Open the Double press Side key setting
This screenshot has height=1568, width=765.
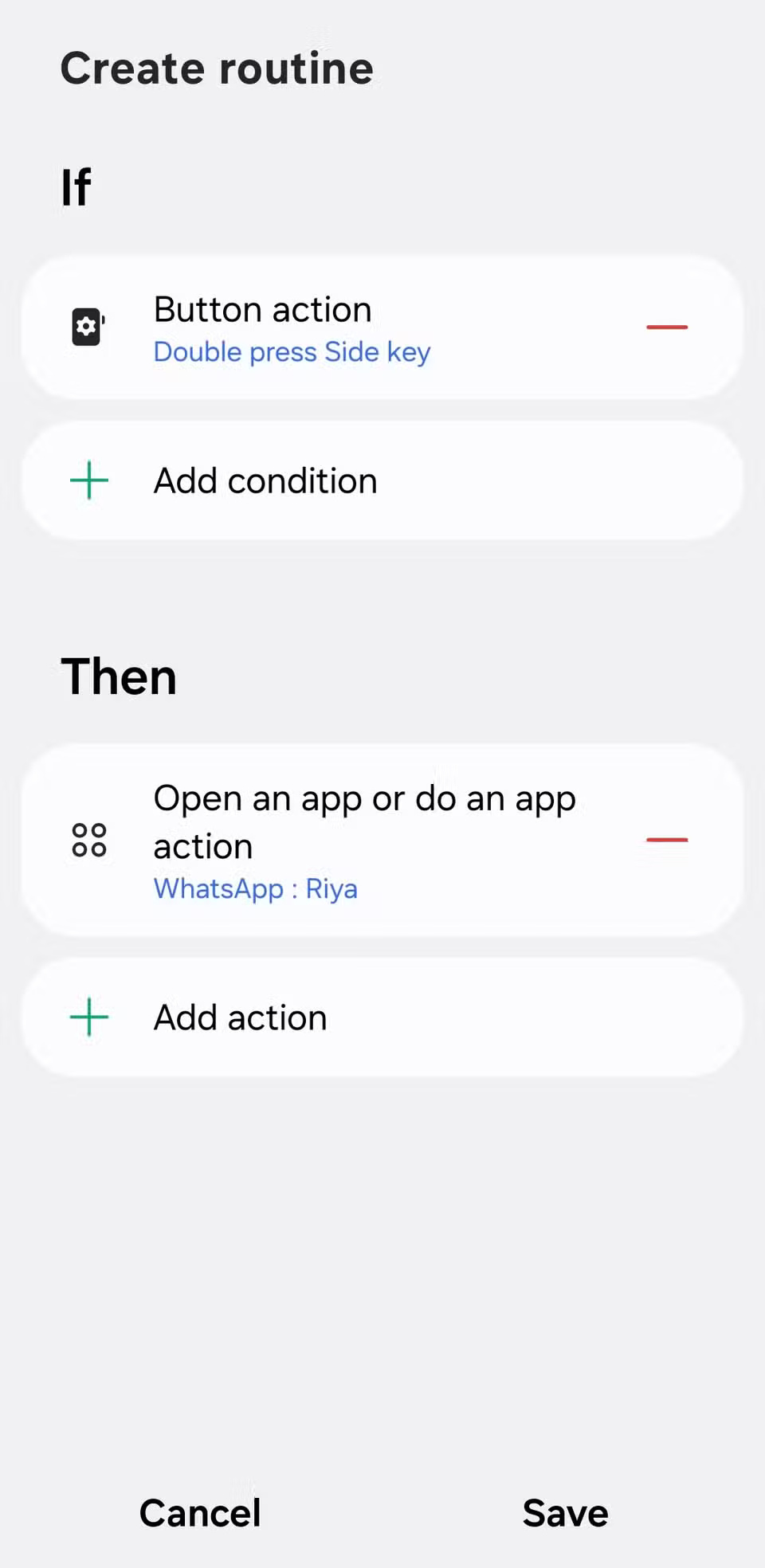(292, 351)
